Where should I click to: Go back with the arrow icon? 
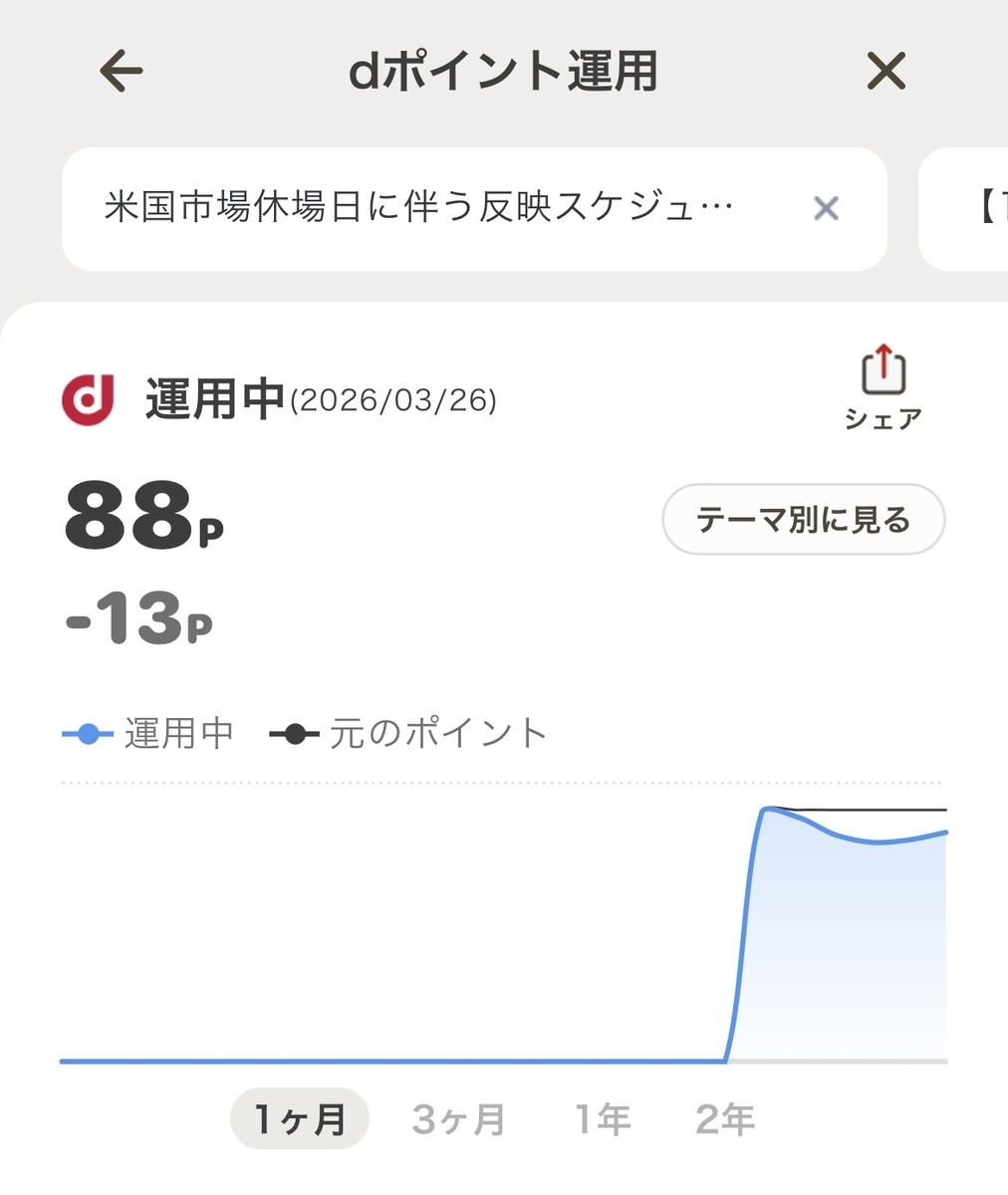[122, 72]
